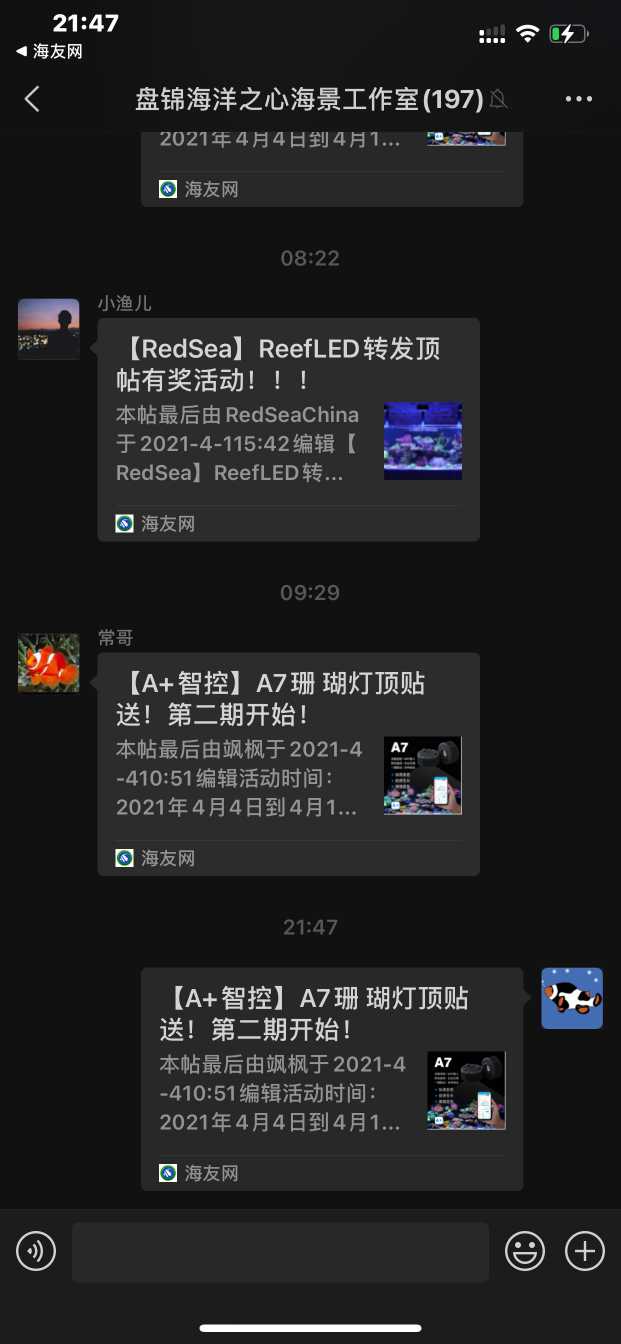
Task: Open 小渔儿's RedSea ReefLED shared post
Action: coord(288,430)
